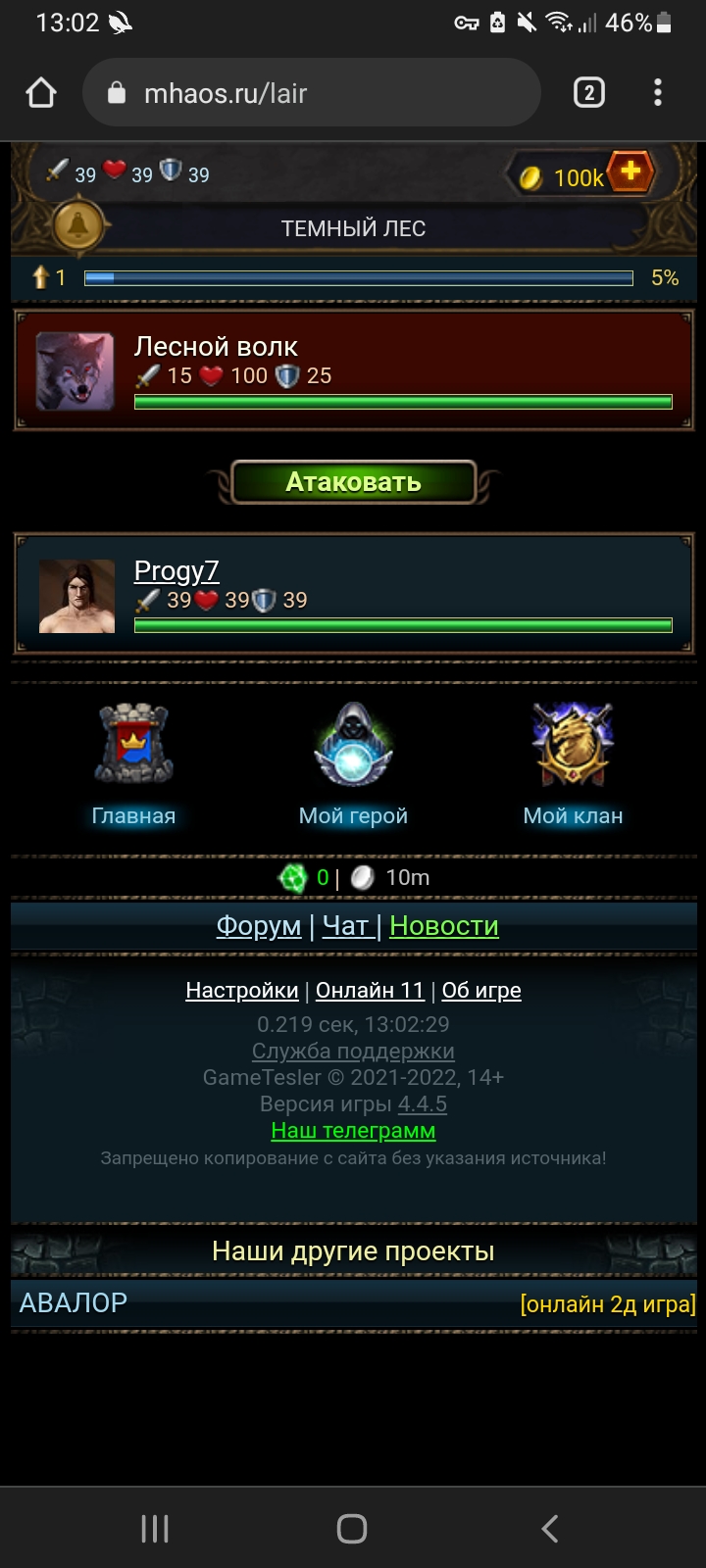The width and height of the screenshot is (706, 1568).
Task: Open Наш телеграмм link
Action: 353,1130
